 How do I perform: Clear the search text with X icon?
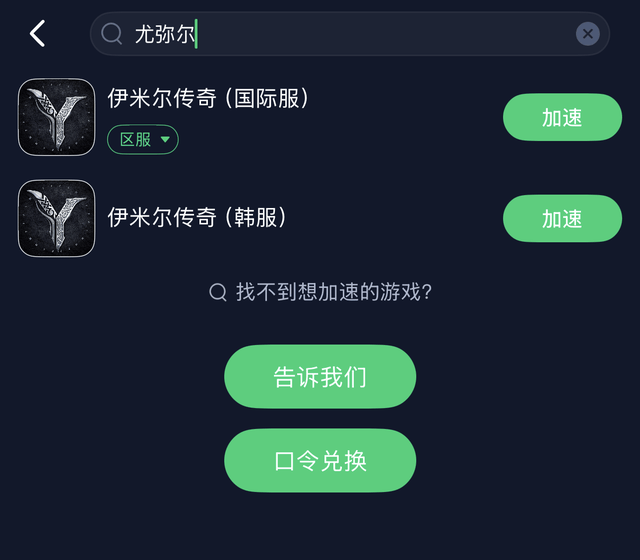(x=588, y=34)
